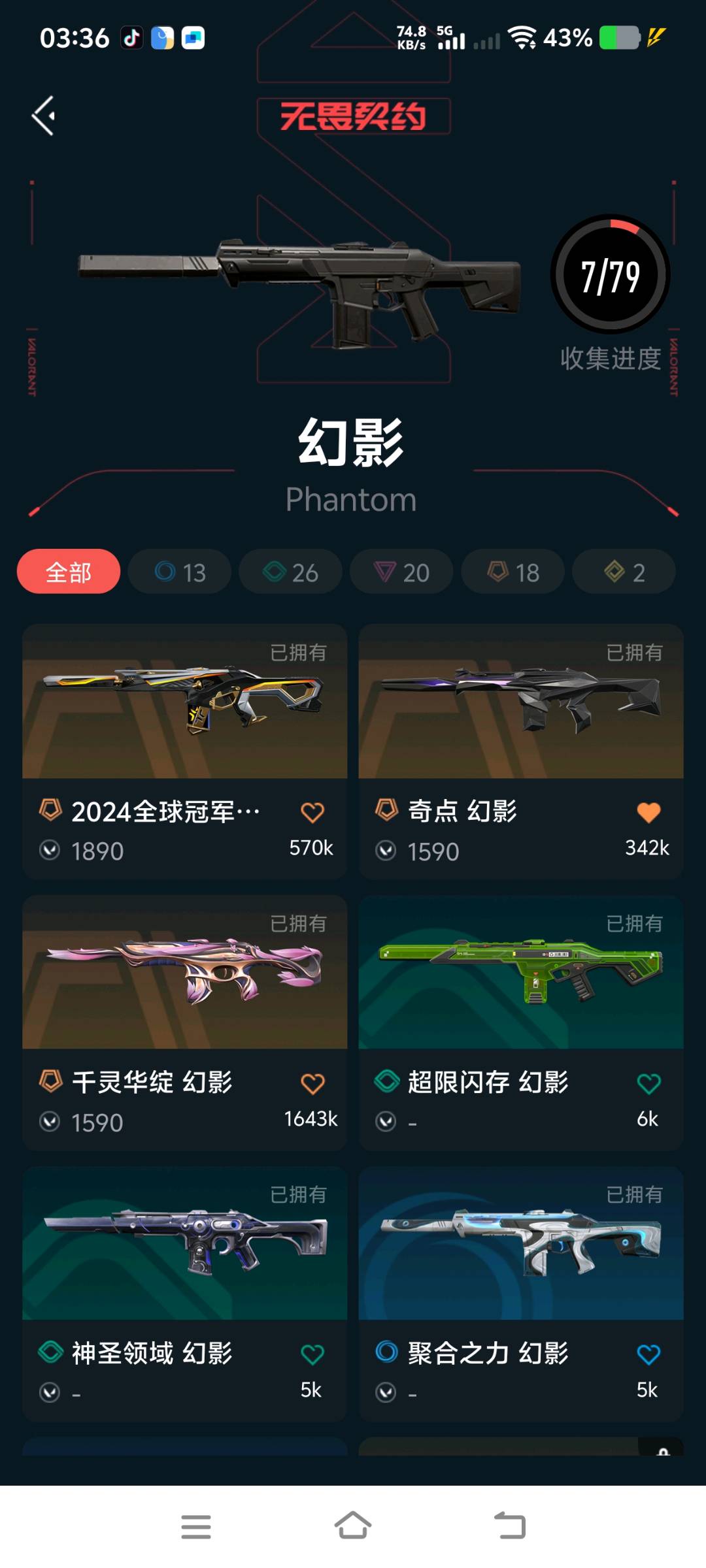Like the 聚合之力 幻影 skin
Viewport: 706px width, 1568px height.
[x=648, y=1354]
